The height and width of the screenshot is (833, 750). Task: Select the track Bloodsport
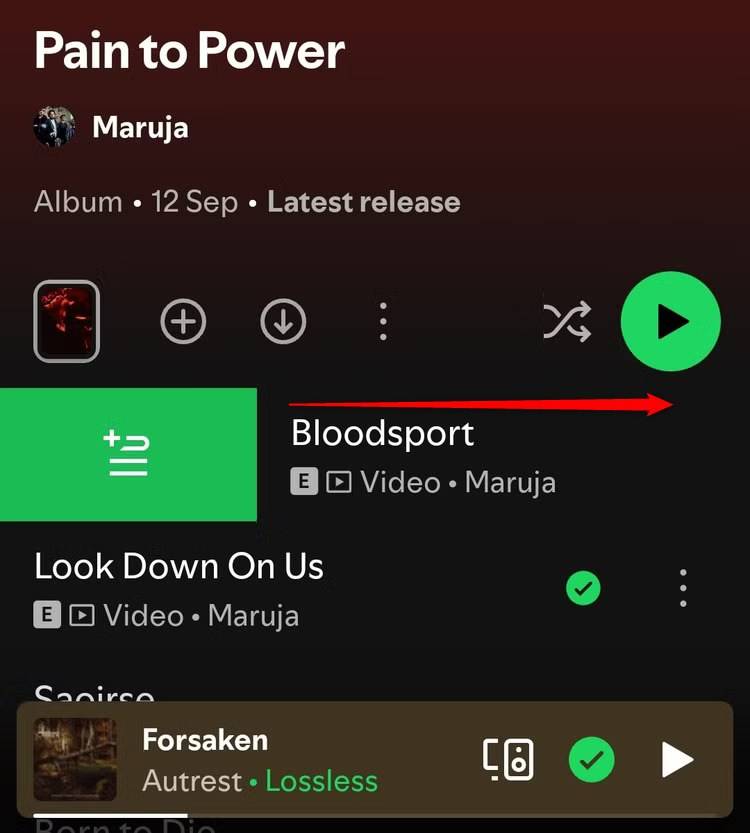[x=382, y=434]
